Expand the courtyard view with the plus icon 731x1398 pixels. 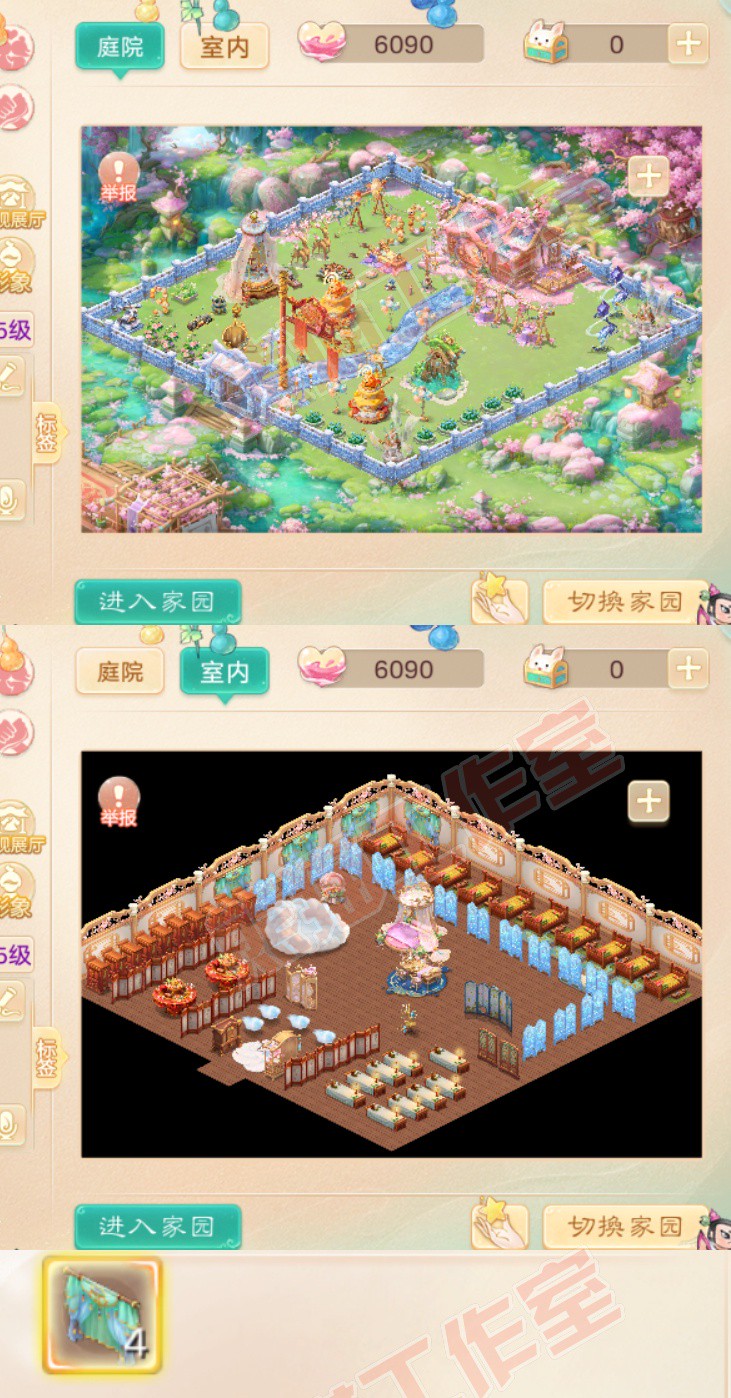pos(650,174)
